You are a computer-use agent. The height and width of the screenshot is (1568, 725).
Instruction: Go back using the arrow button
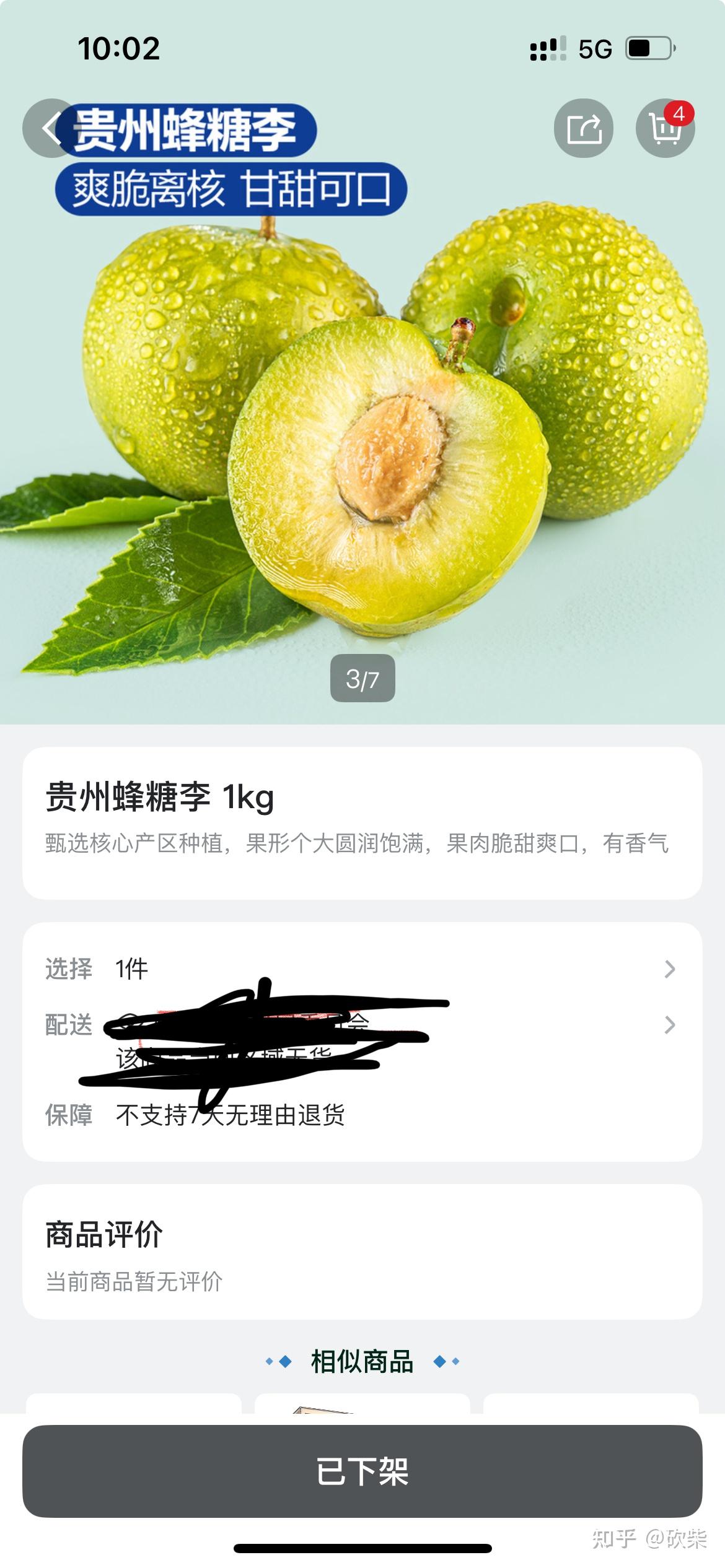point(51,128)
